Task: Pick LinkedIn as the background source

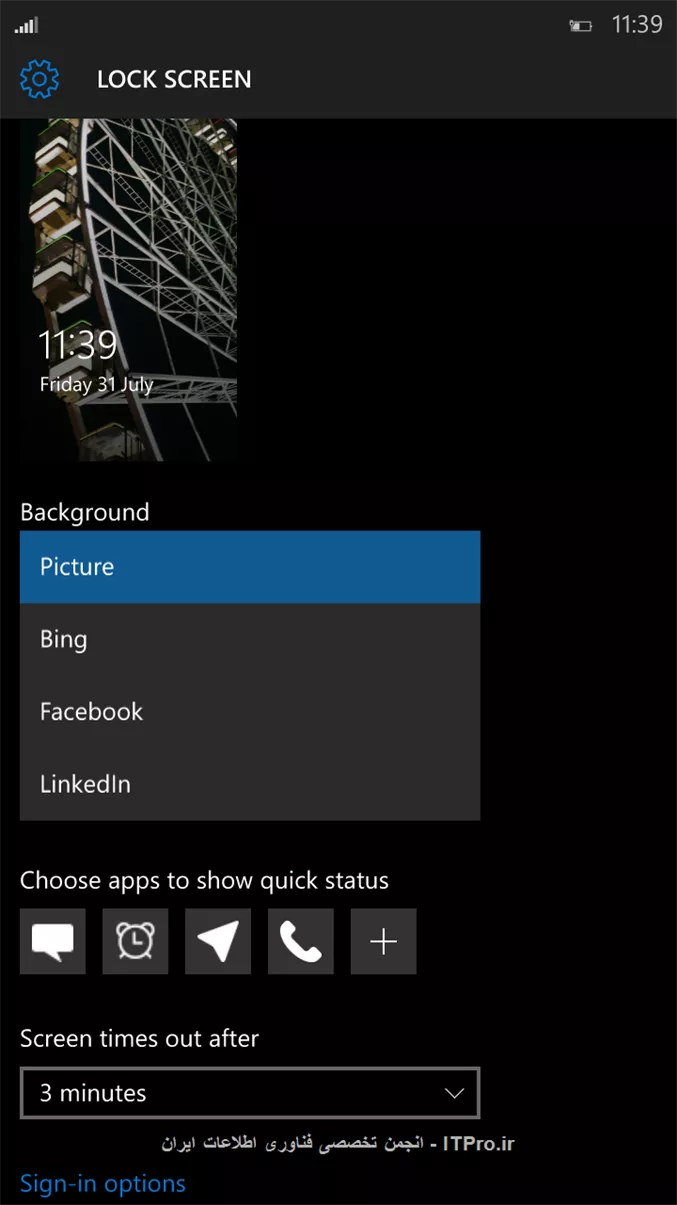Action: click(249, 784)
